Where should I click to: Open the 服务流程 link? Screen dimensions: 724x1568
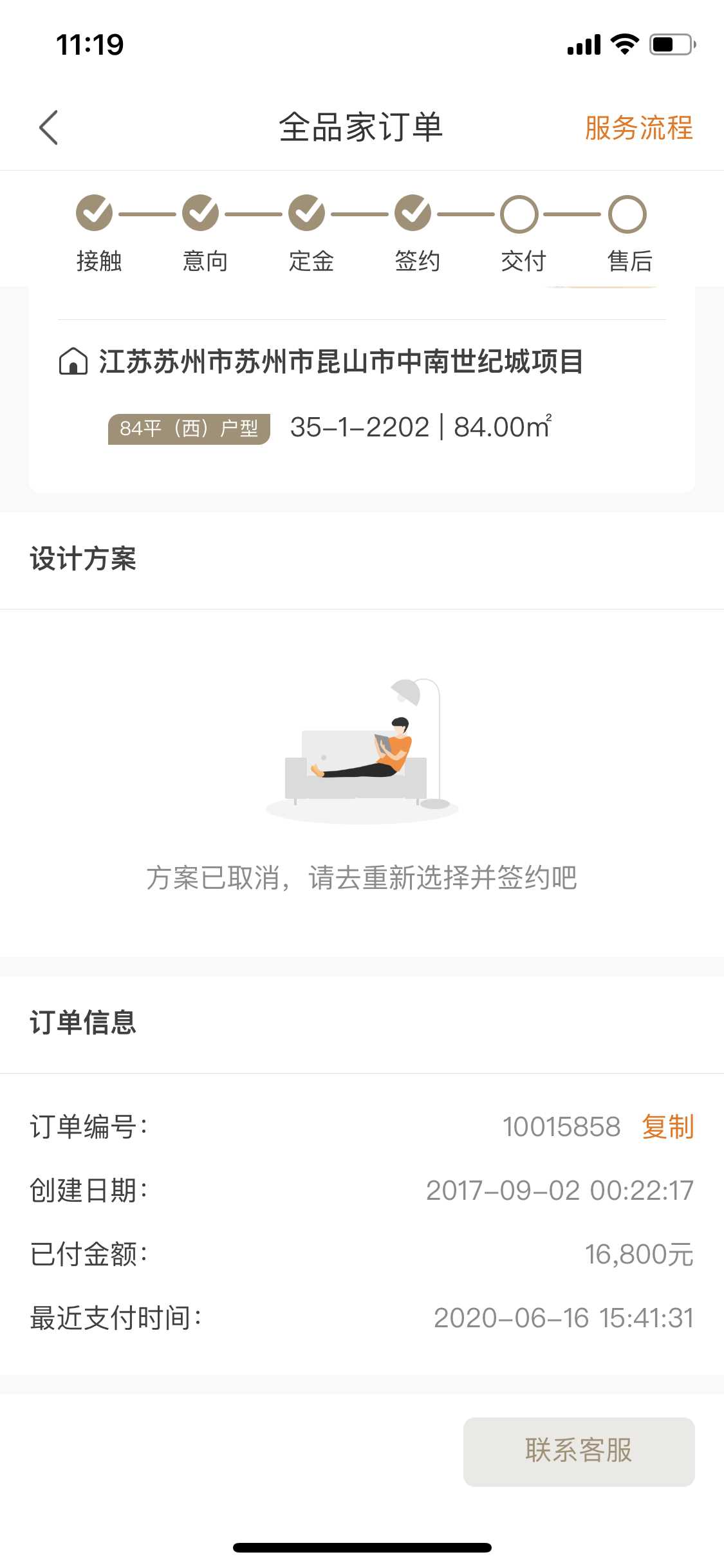point(638,127)
